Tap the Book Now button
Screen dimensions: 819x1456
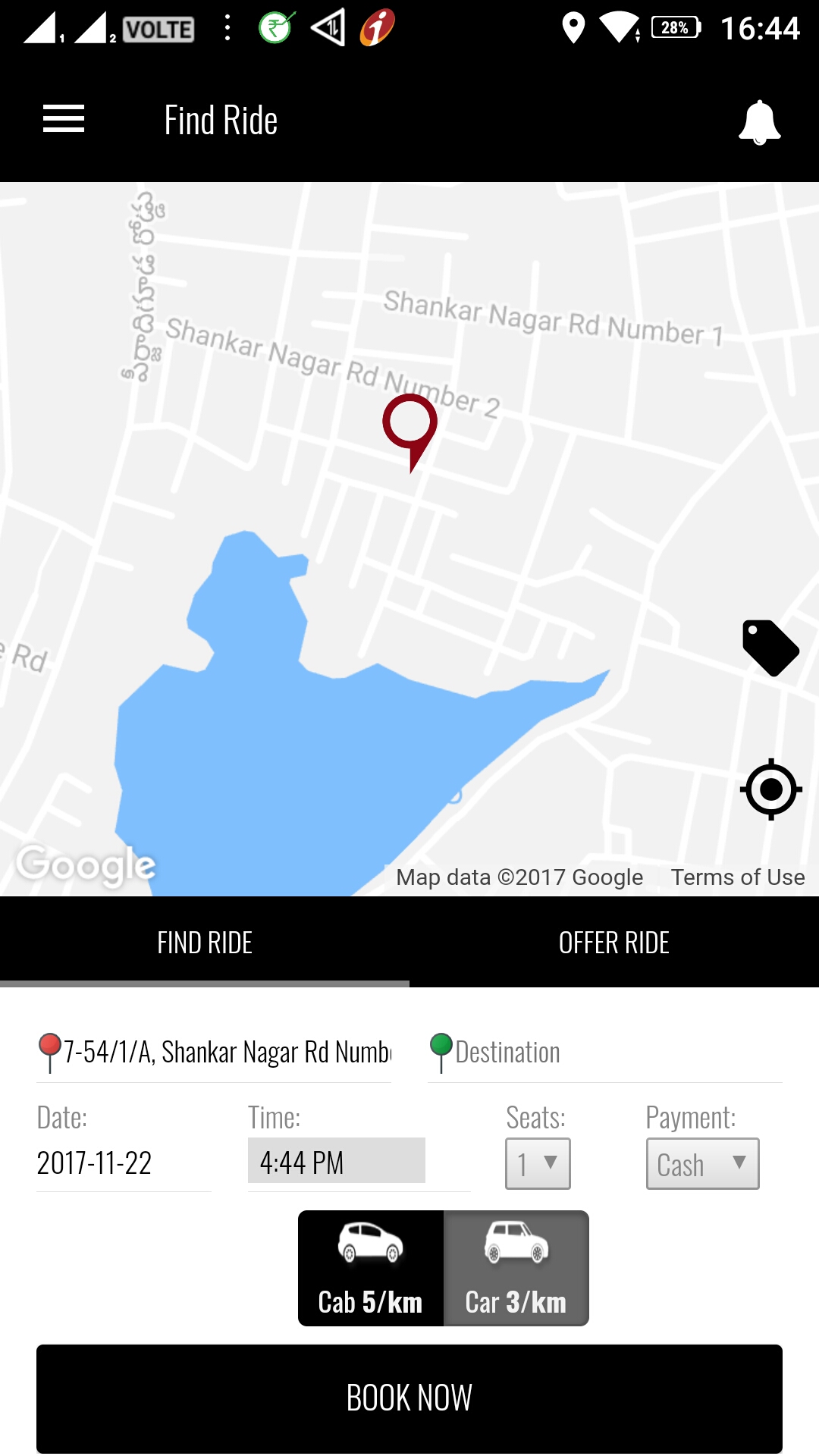(x=409, y=1398)
